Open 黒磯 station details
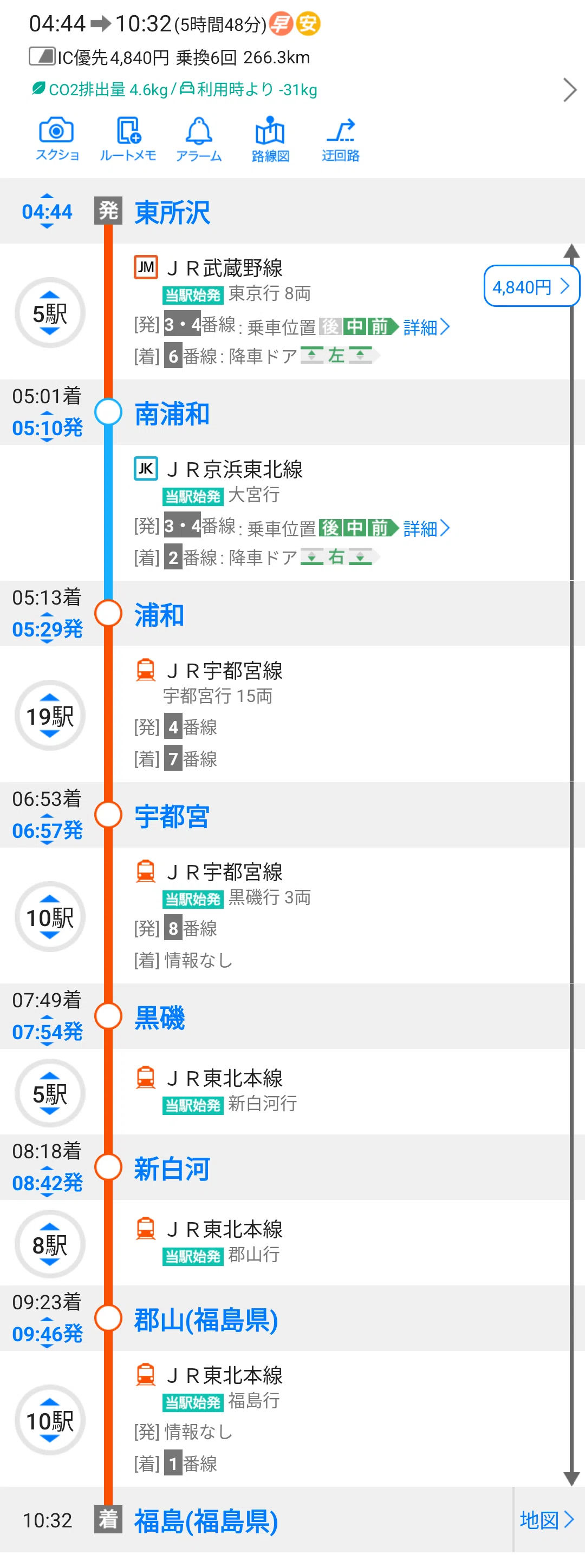 [x=160, y=1018]
